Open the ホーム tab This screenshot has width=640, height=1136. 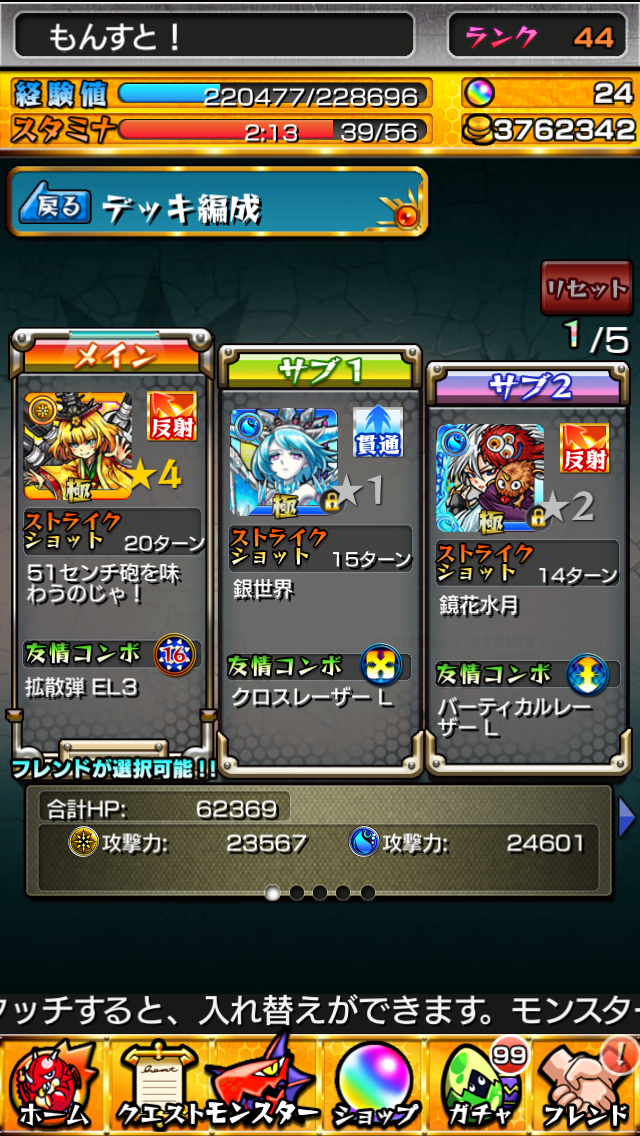[x=52, y=1086]
